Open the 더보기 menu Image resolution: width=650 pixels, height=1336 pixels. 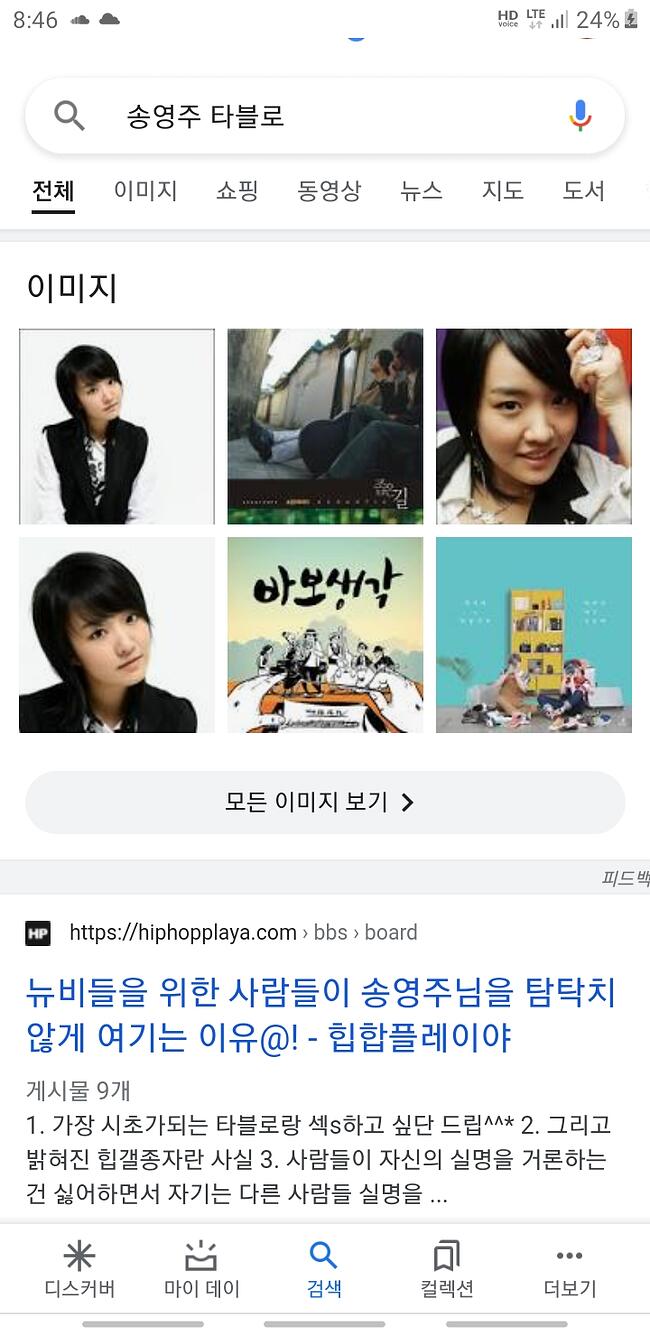[569, 1270]
